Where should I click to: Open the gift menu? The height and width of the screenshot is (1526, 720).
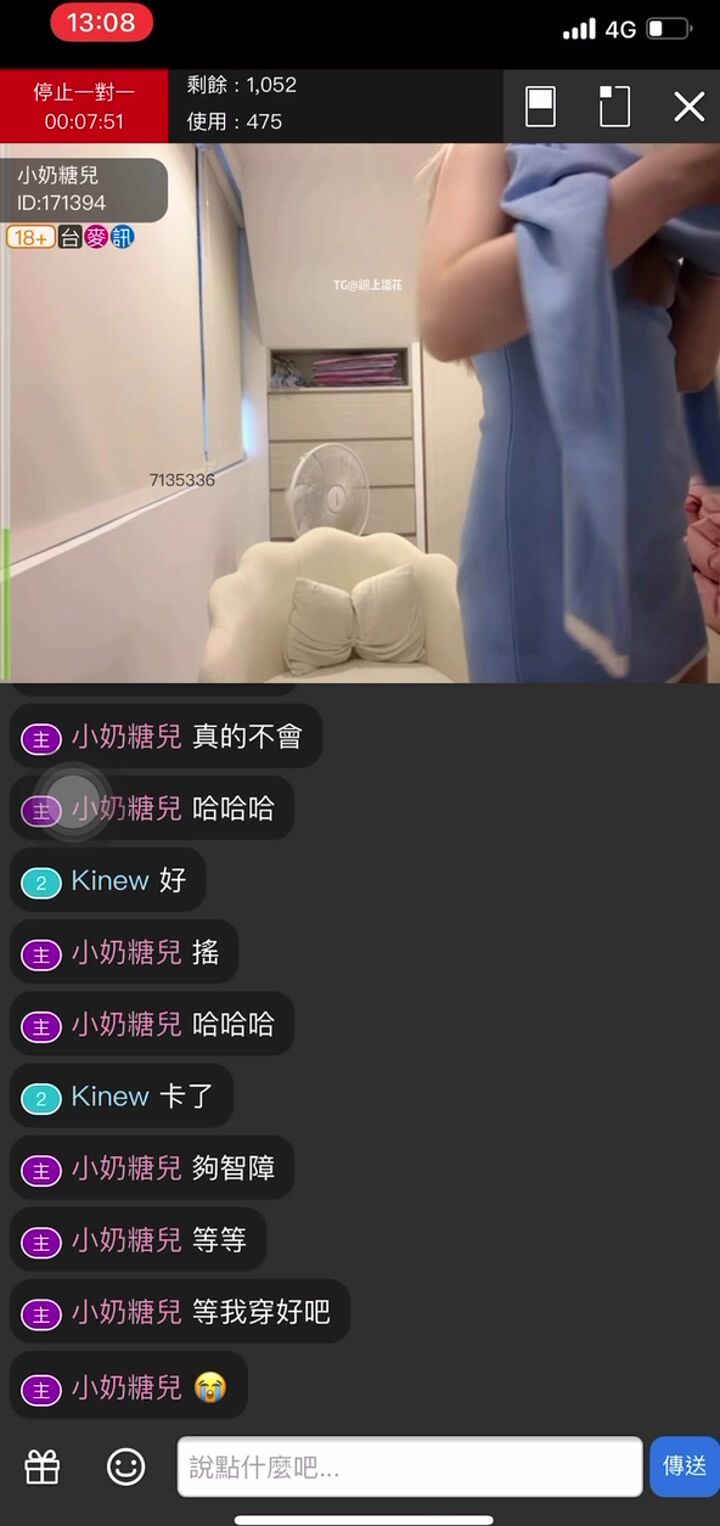(43, 1467)
